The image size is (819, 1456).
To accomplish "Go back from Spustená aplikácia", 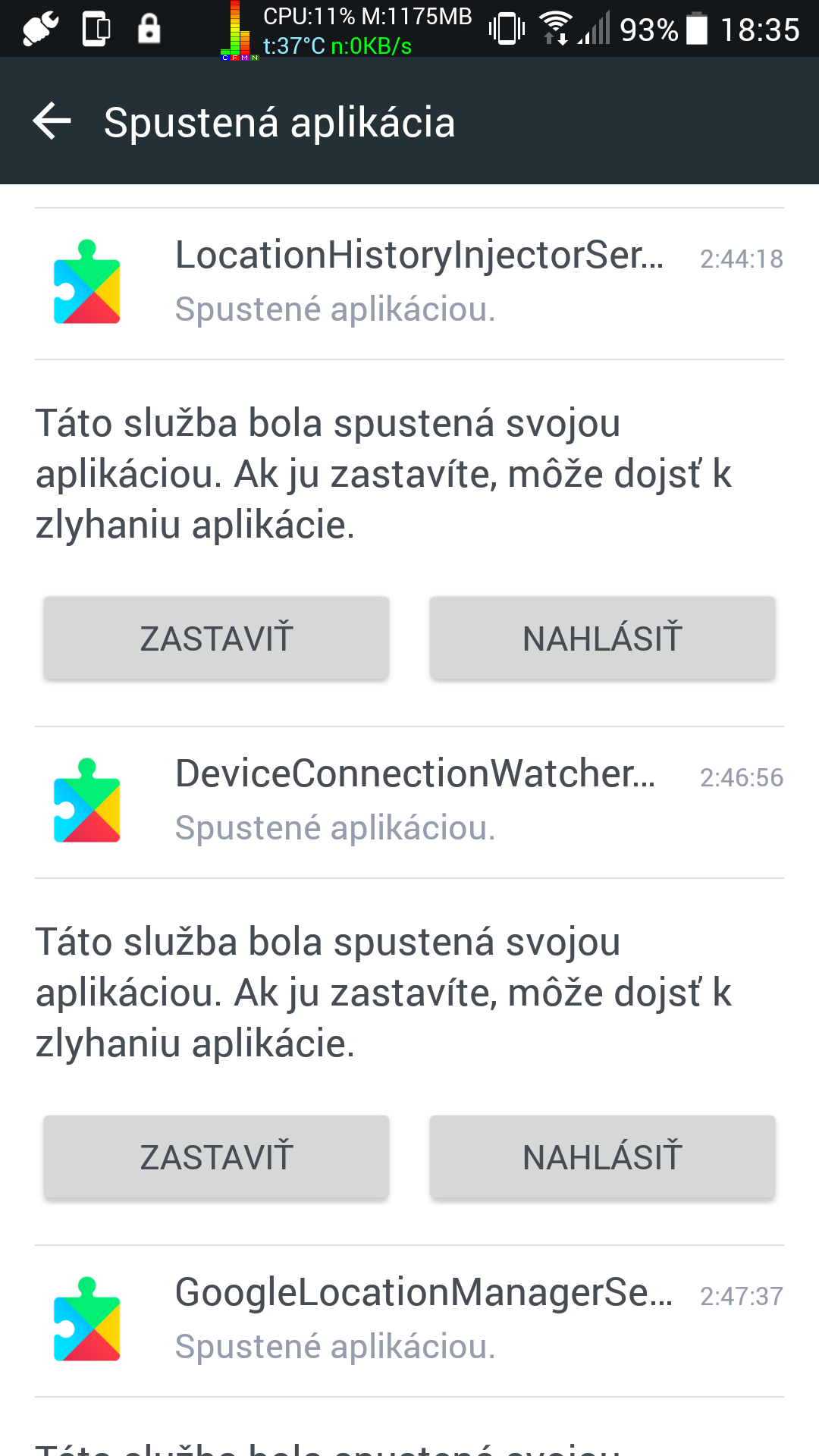I will [52, 121].
